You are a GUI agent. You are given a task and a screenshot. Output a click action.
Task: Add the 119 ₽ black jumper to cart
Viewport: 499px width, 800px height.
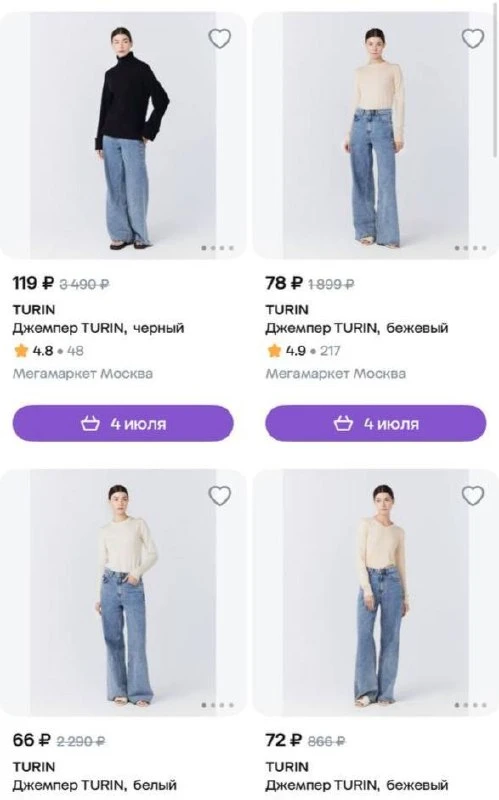click(x=123, y=423)
